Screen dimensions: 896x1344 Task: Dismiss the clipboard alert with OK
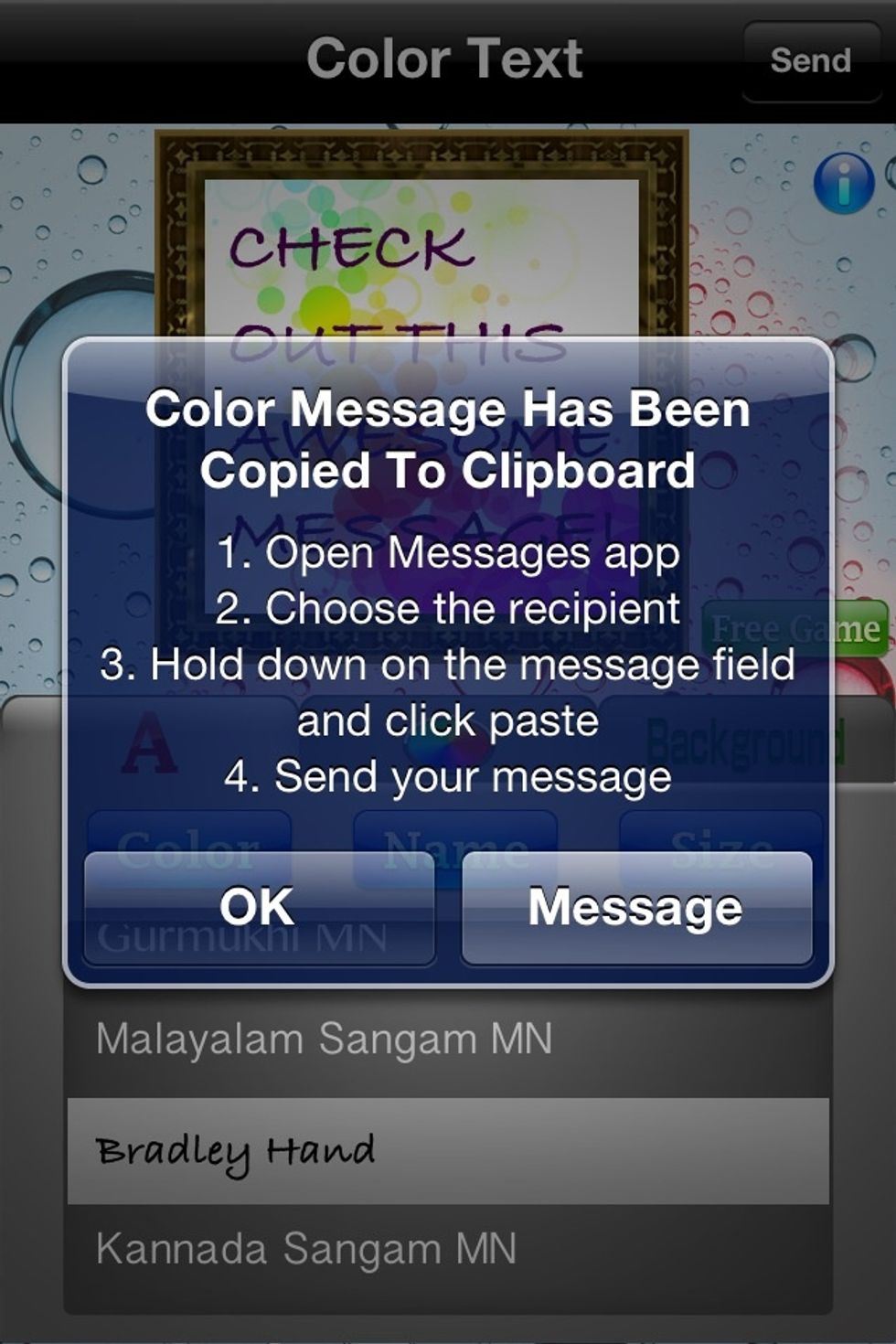coord(259,907)
